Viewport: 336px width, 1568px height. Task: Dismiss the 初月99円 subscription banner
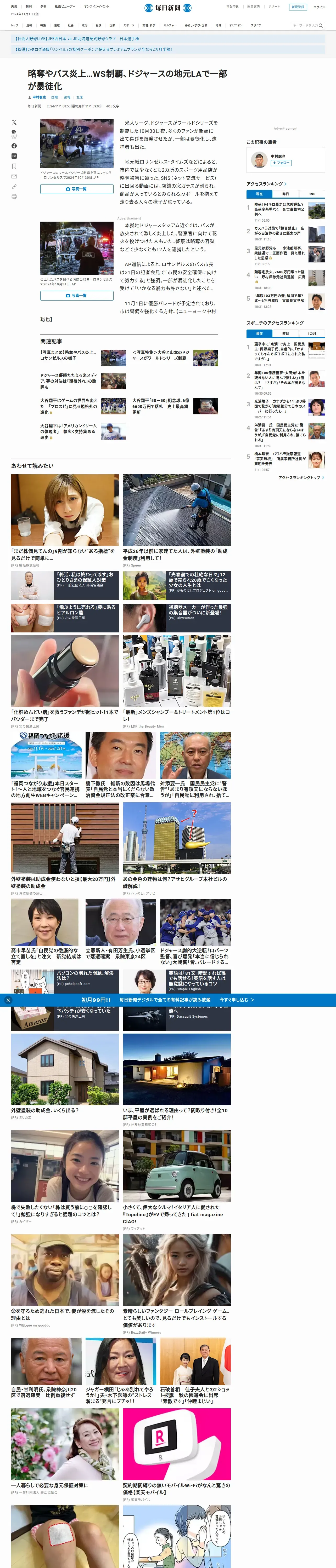click(8, 1000)
